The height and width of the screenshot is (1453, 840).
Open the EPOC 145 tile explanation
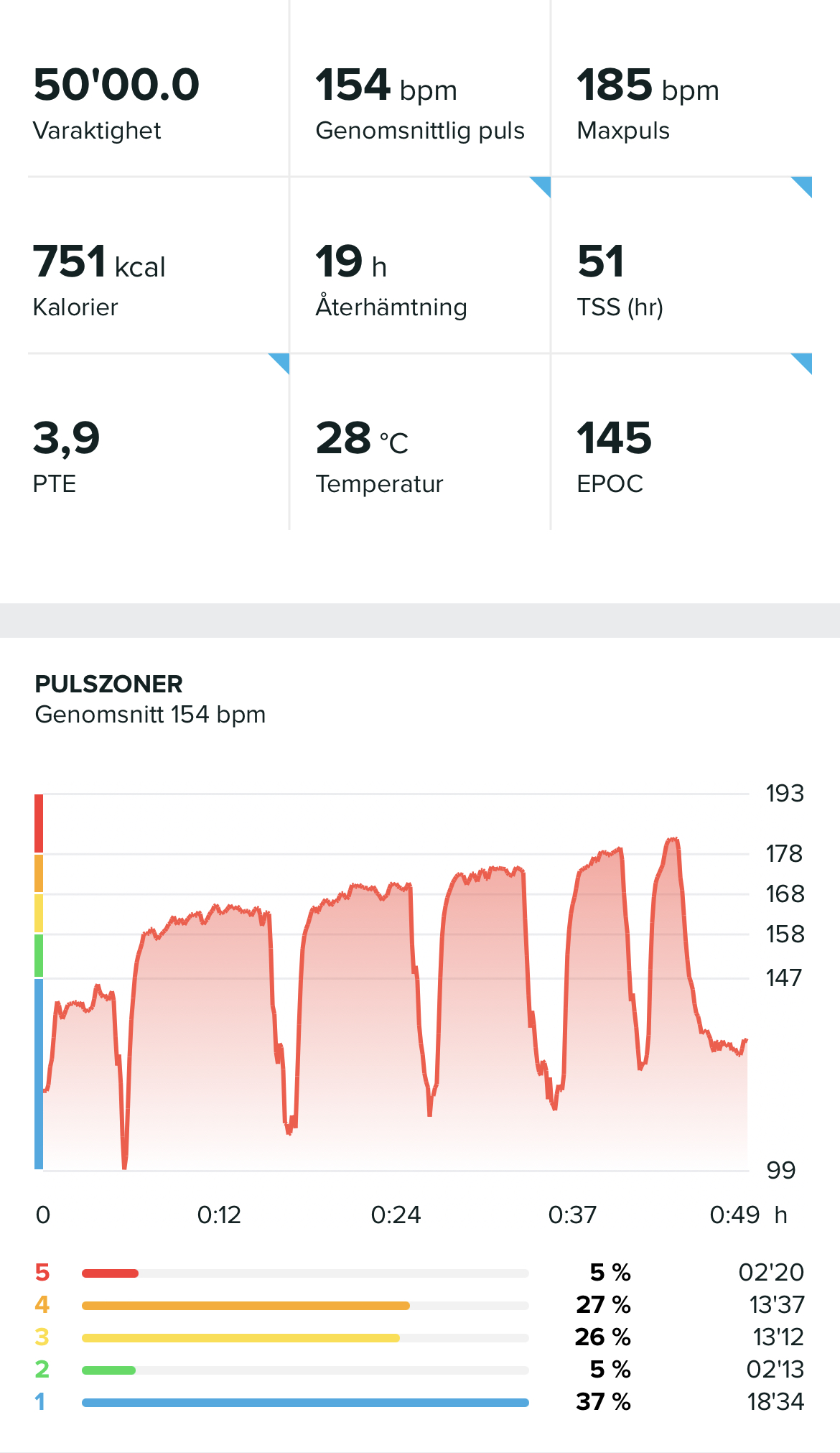pyautogui.click(x=681, y=442)
